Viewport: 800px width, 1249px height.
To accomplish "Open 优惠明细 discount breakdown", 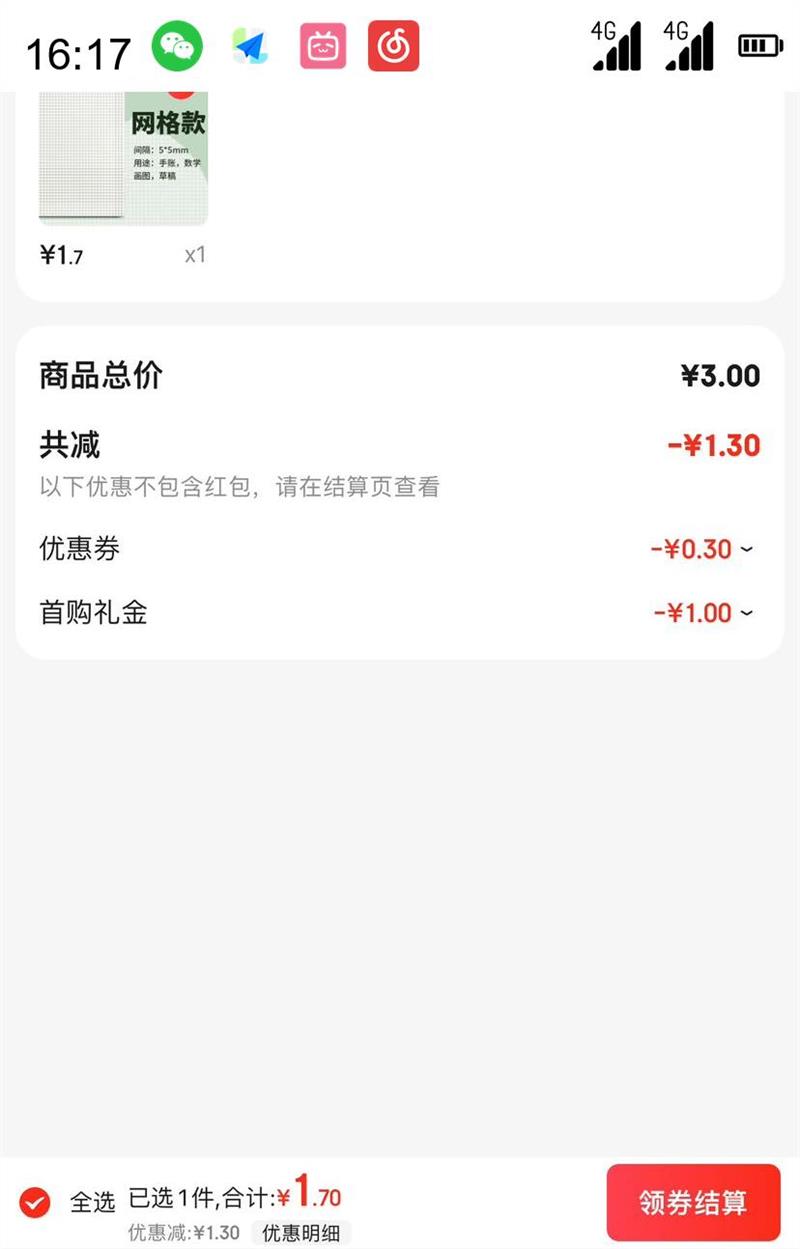I will [x=300, y=1233].
